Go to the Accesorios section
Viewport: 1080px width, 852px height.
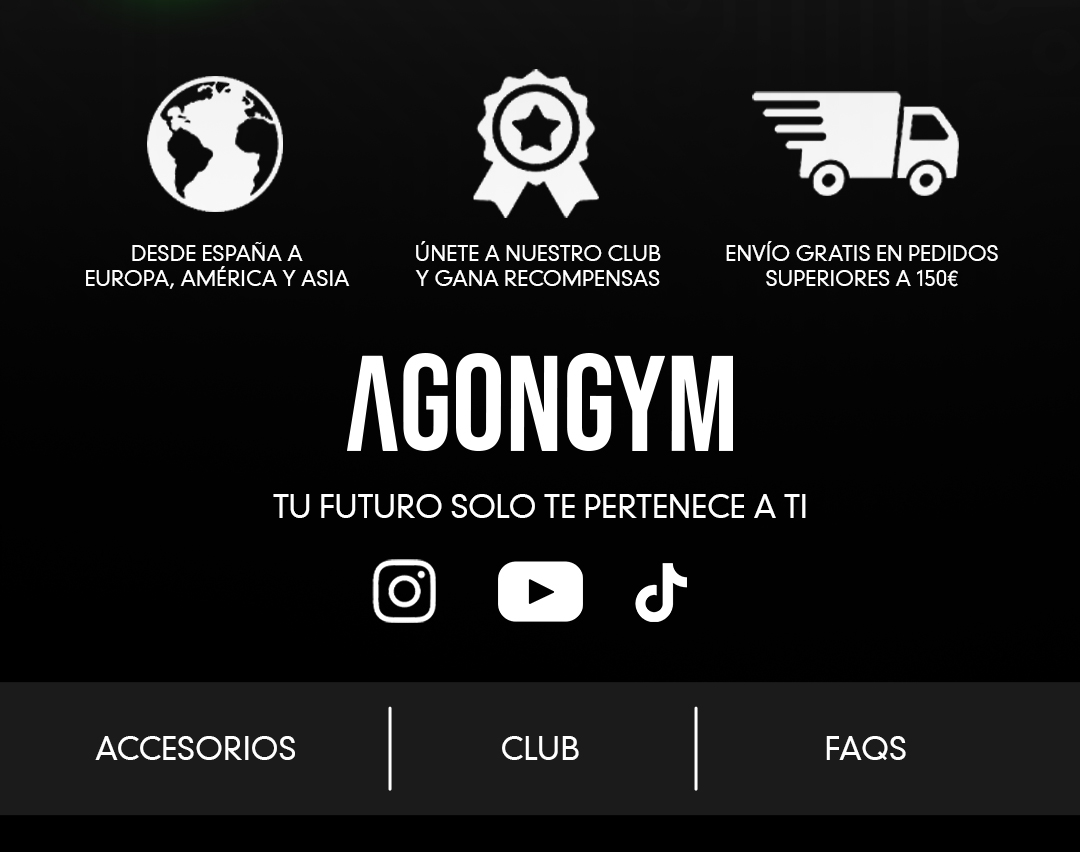click(196, 748)
